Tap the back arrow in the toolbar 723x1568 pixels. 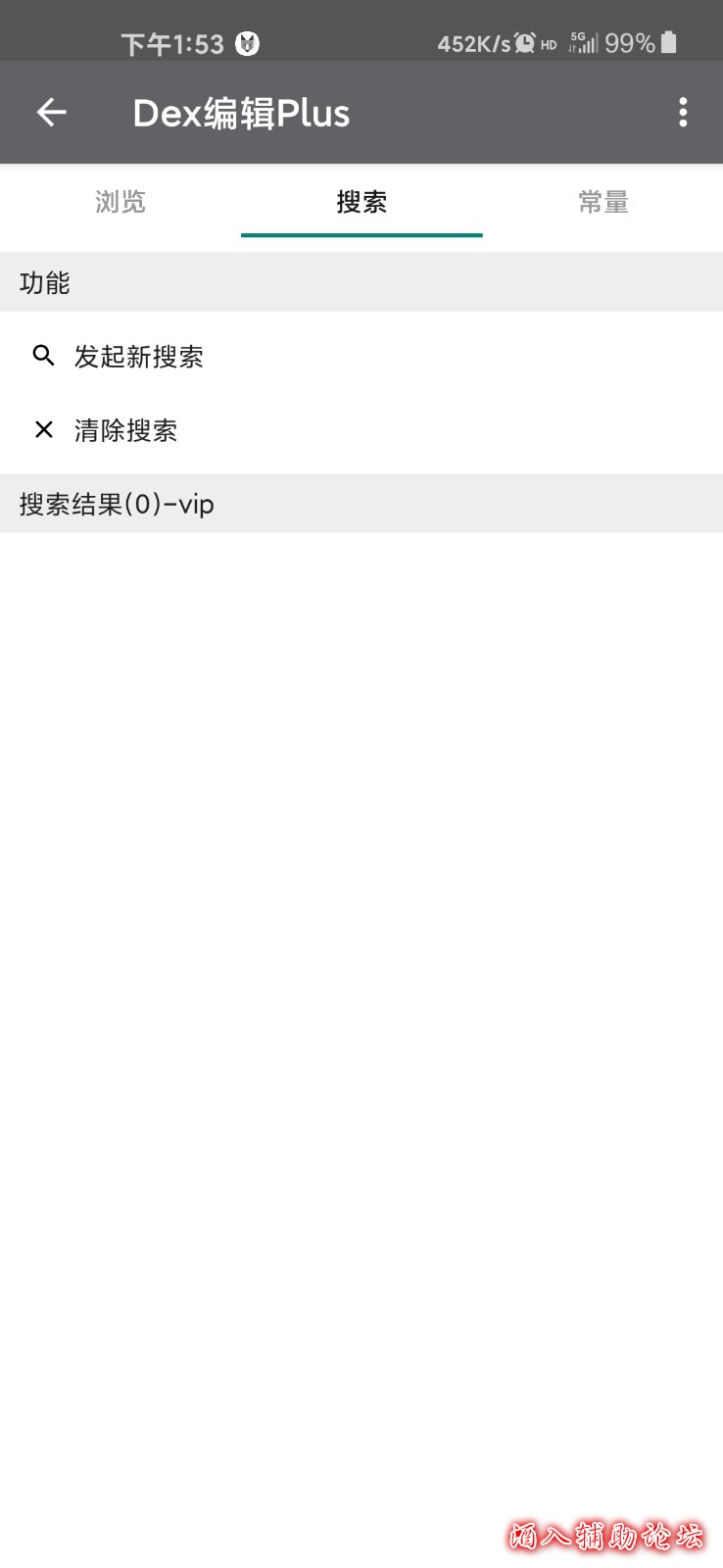click(x=51, y=112)
